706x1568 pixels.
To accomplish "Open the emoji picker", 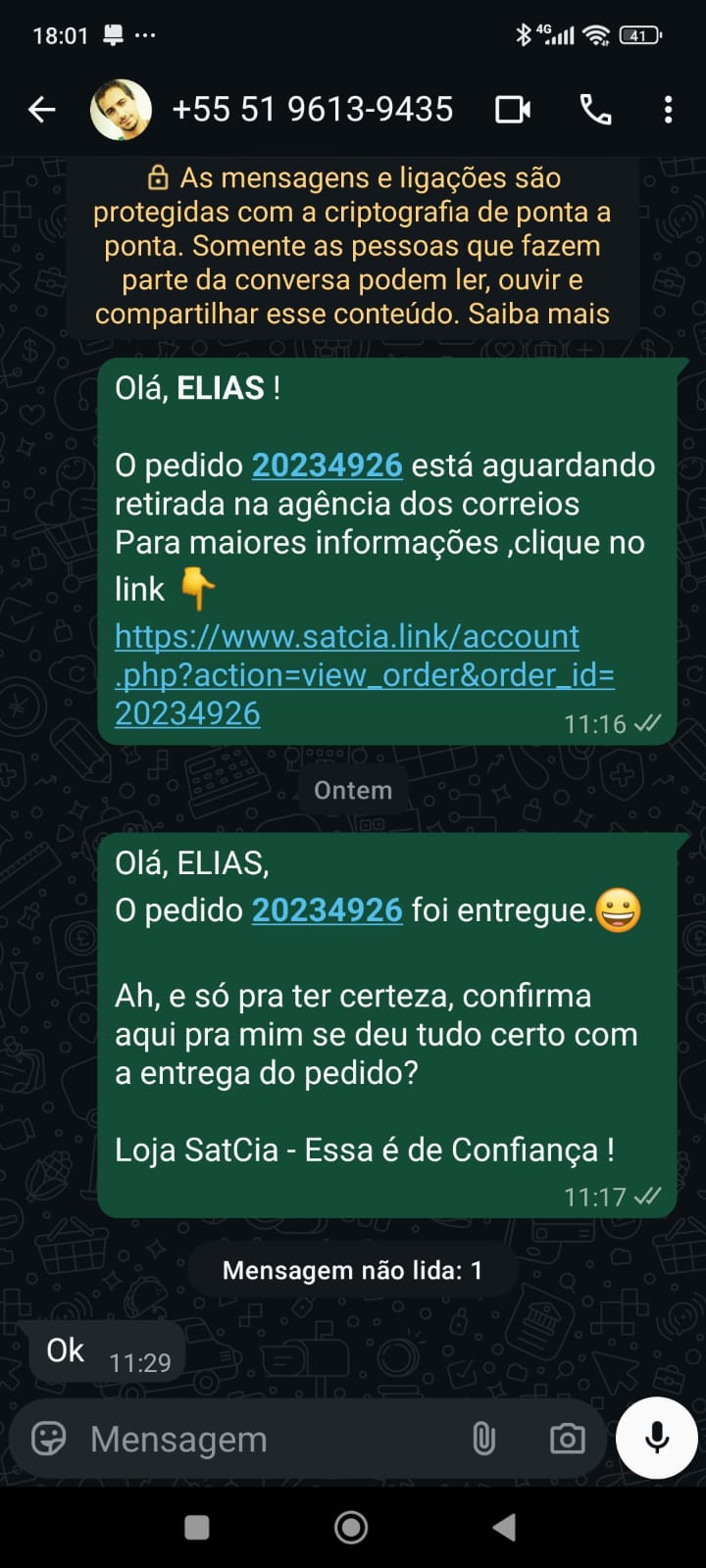I will 49,1439.
